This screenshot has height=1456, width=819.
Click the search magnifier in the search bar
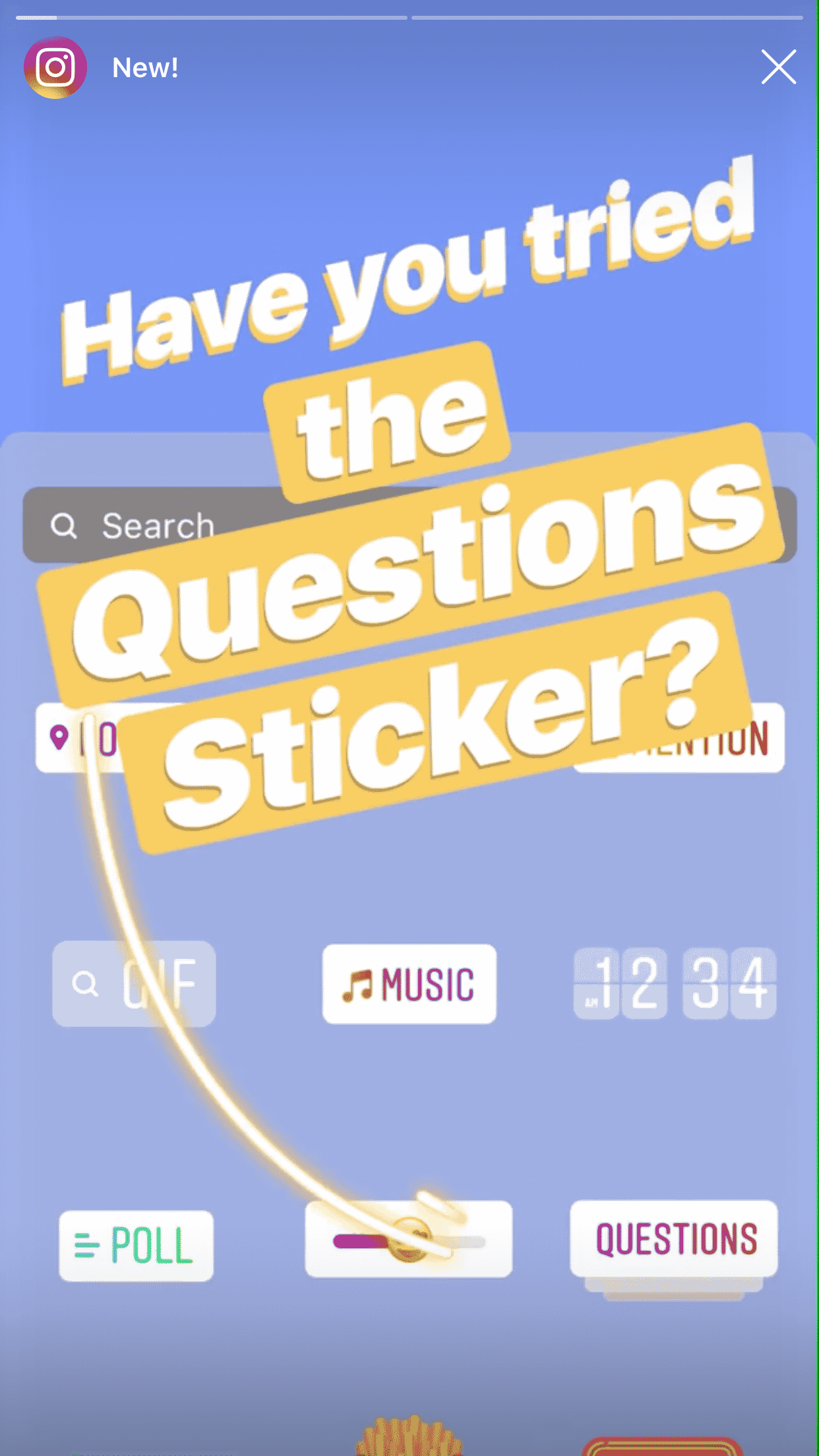64,524
